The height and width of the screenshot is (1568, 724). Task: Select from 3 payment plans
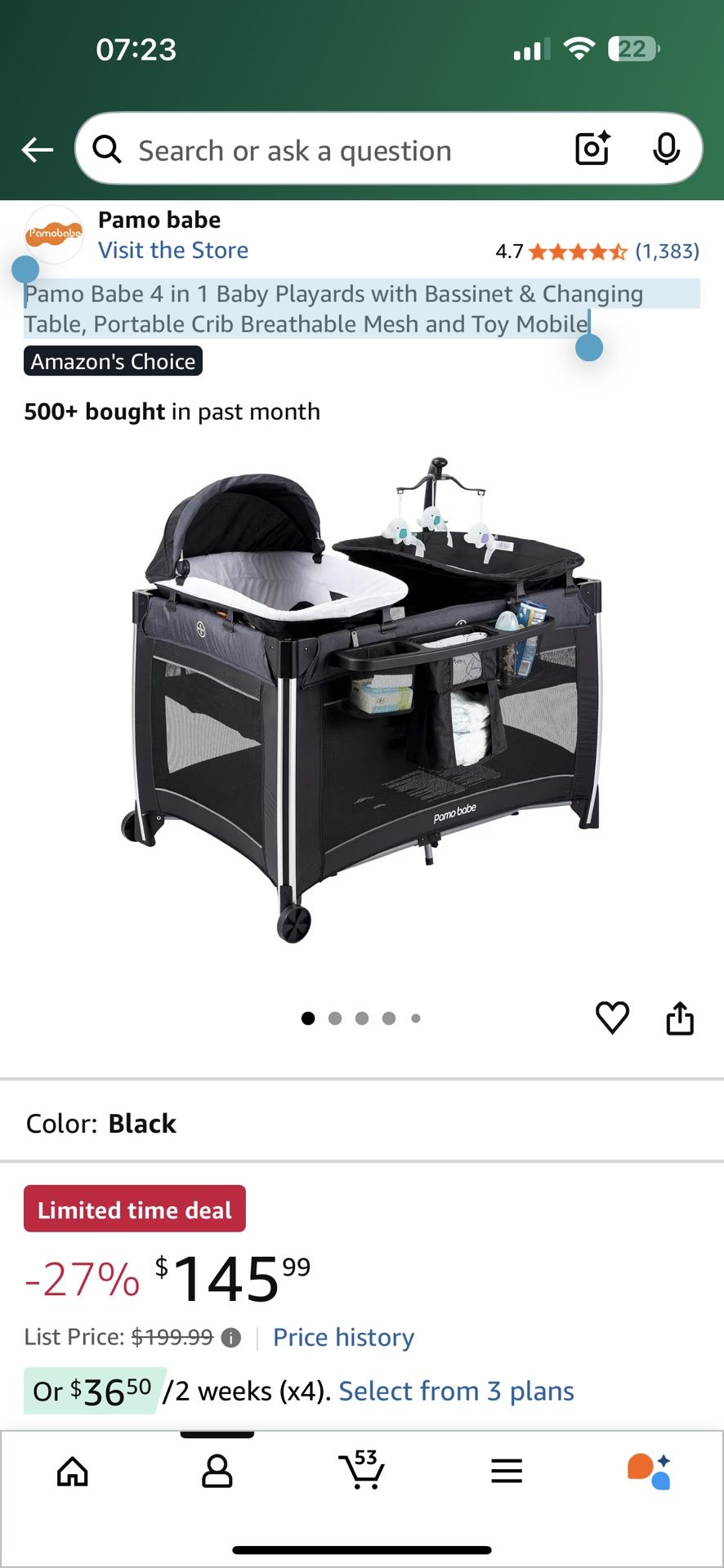456,1391
